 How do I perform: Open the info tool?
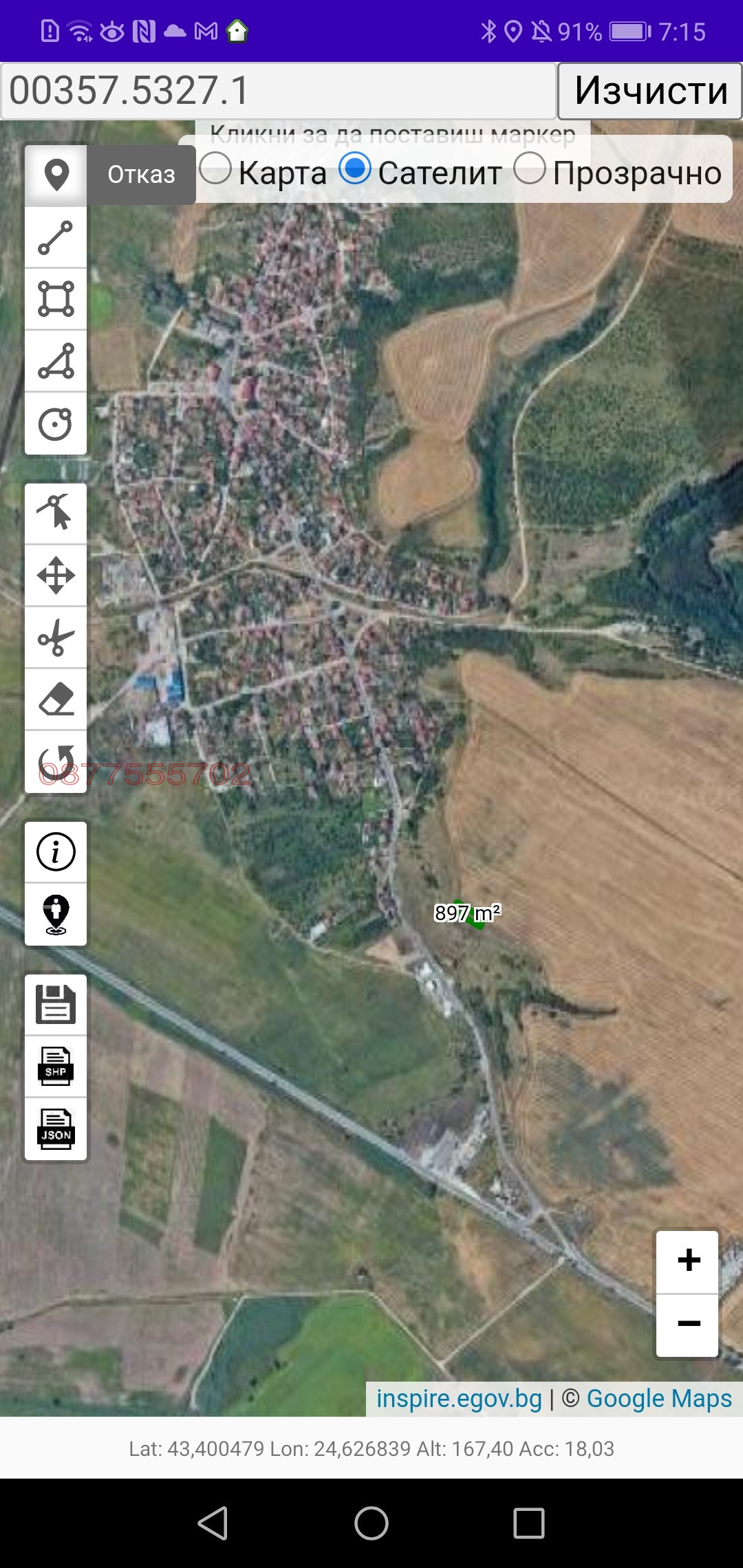click(x=56, y=852)
